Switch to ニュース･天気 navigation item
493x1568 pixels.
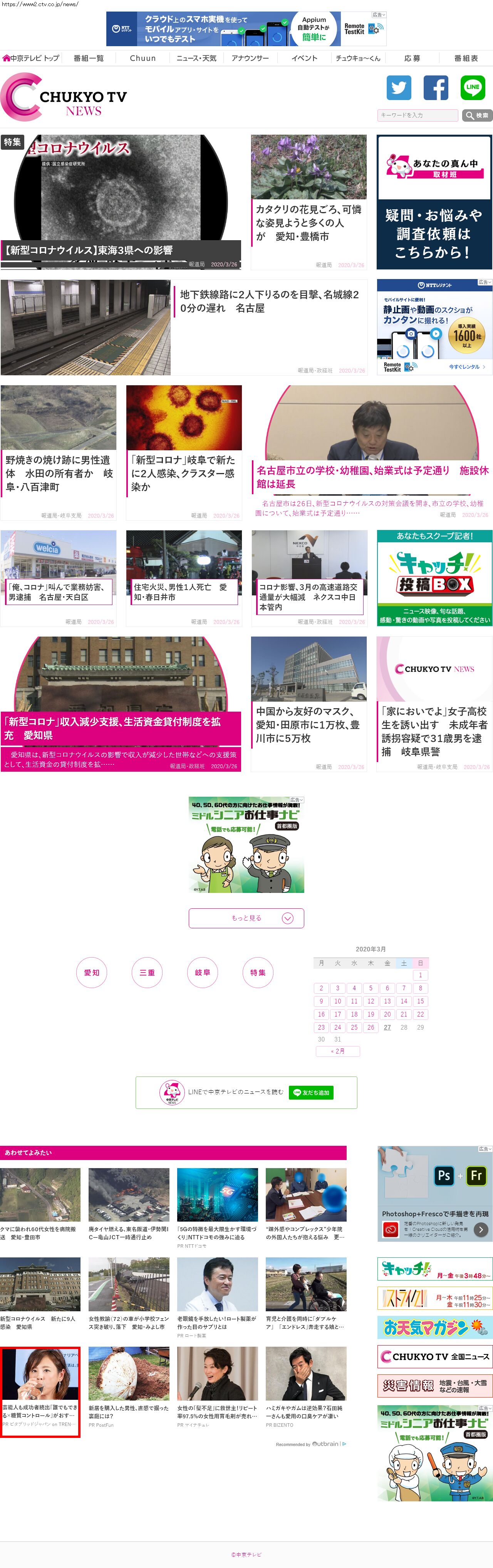(x=196, y=59)
